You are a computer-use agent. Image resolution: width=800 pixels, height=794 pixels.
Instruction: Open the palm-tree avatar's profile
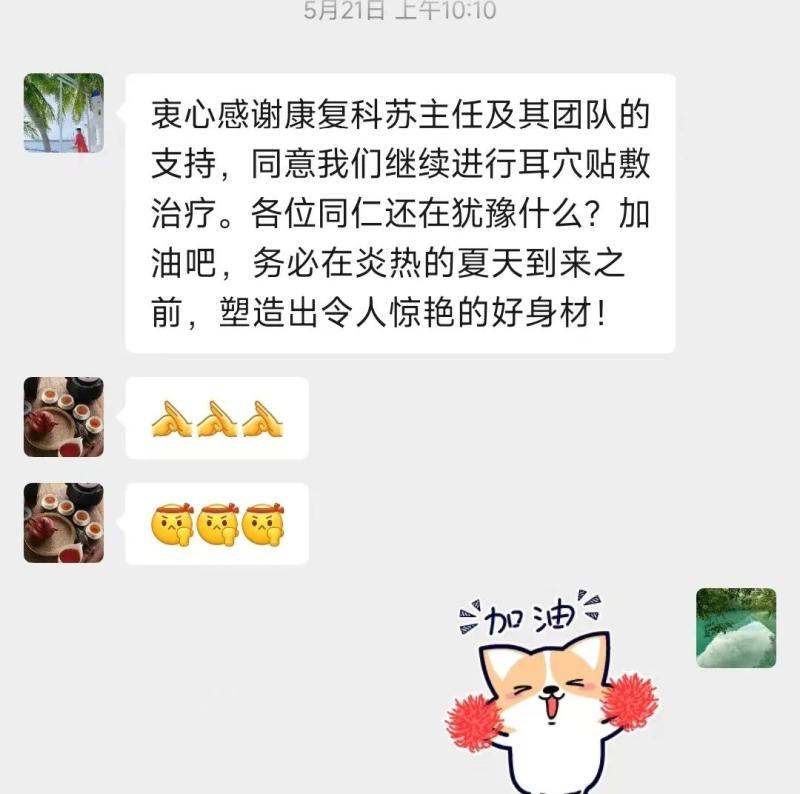tap(63, 113)
